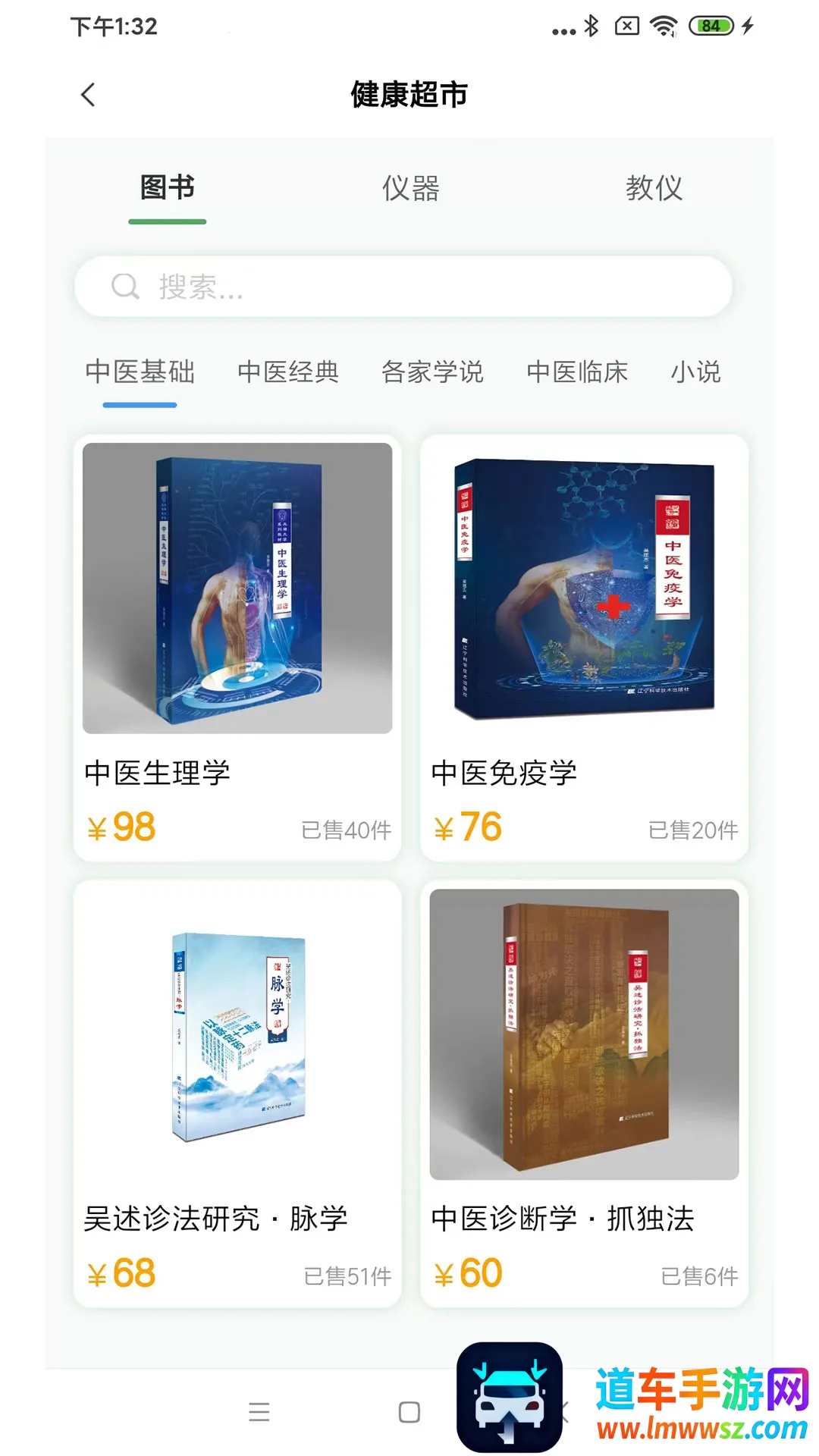Switch to the 小说 category
Image resolution: width=819 pixels, height=1456 pixels.
[695, 372]
